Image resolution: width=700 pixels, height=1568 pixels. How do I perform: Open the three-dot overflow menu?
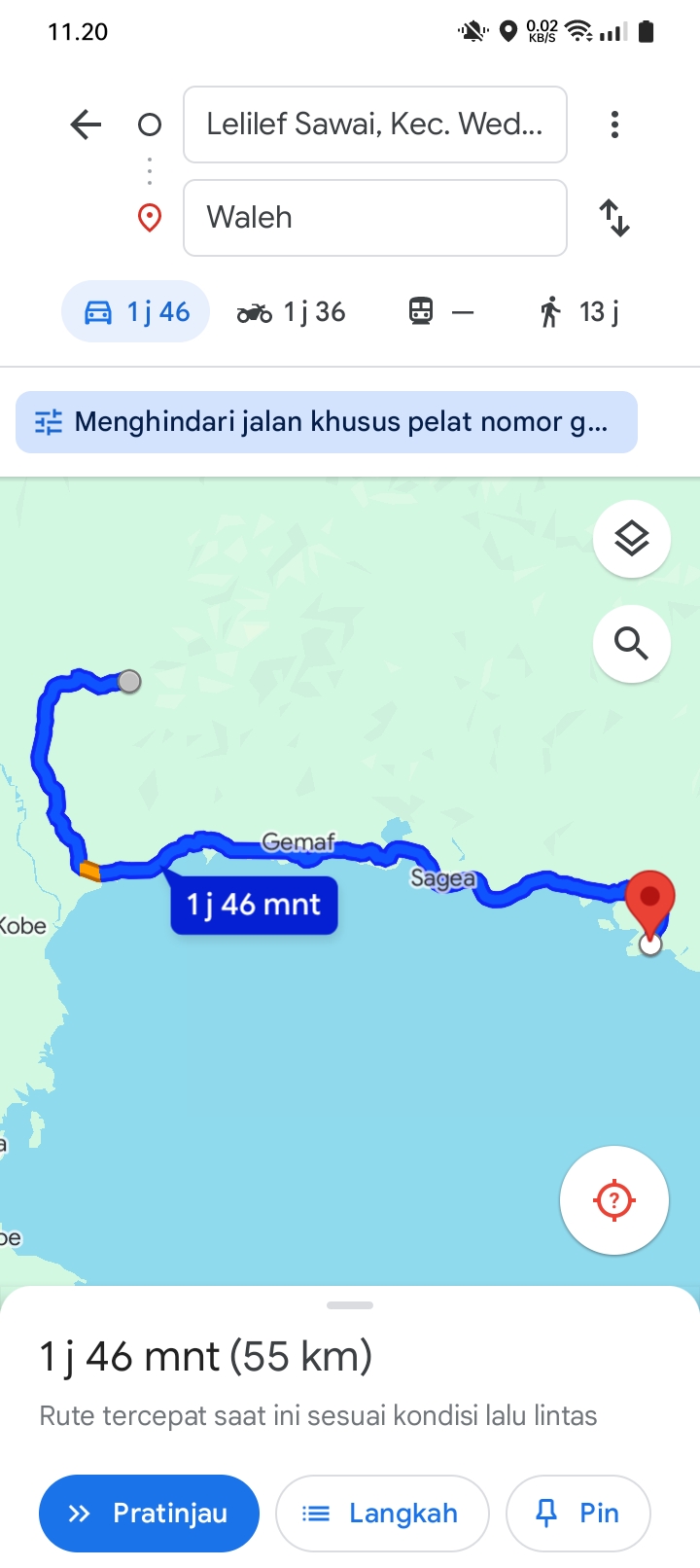click(x=614, y=125)
